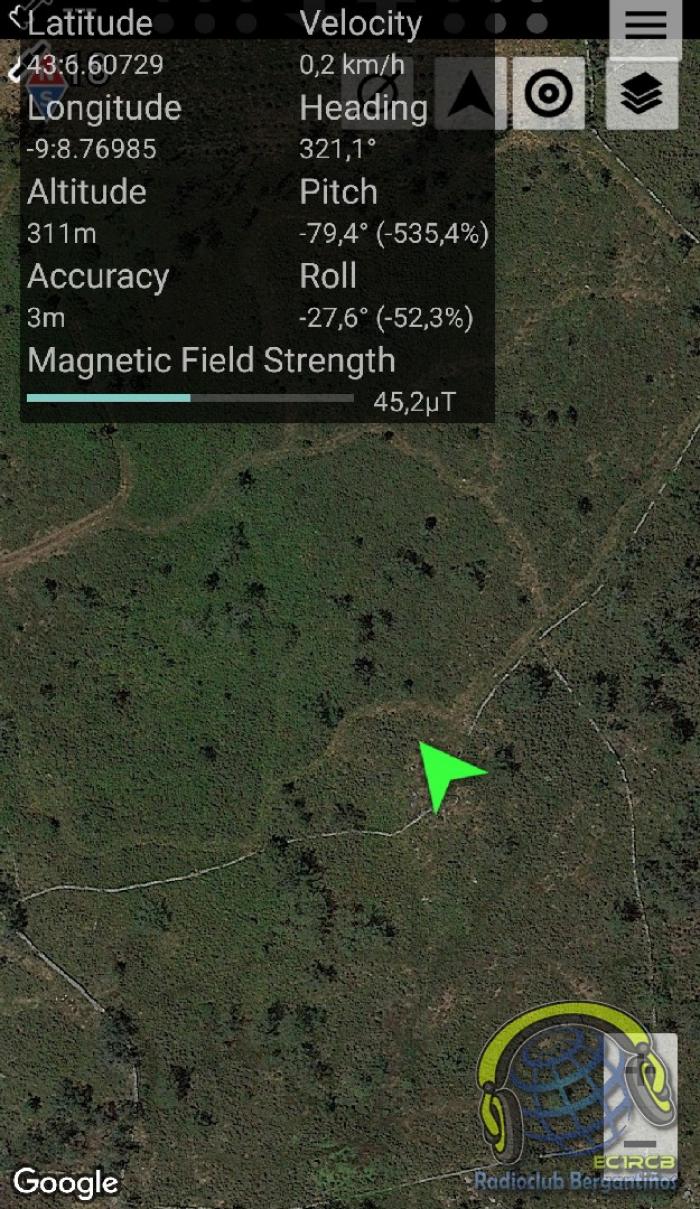Tap the compass icon beside Heading

click(378, 94)
